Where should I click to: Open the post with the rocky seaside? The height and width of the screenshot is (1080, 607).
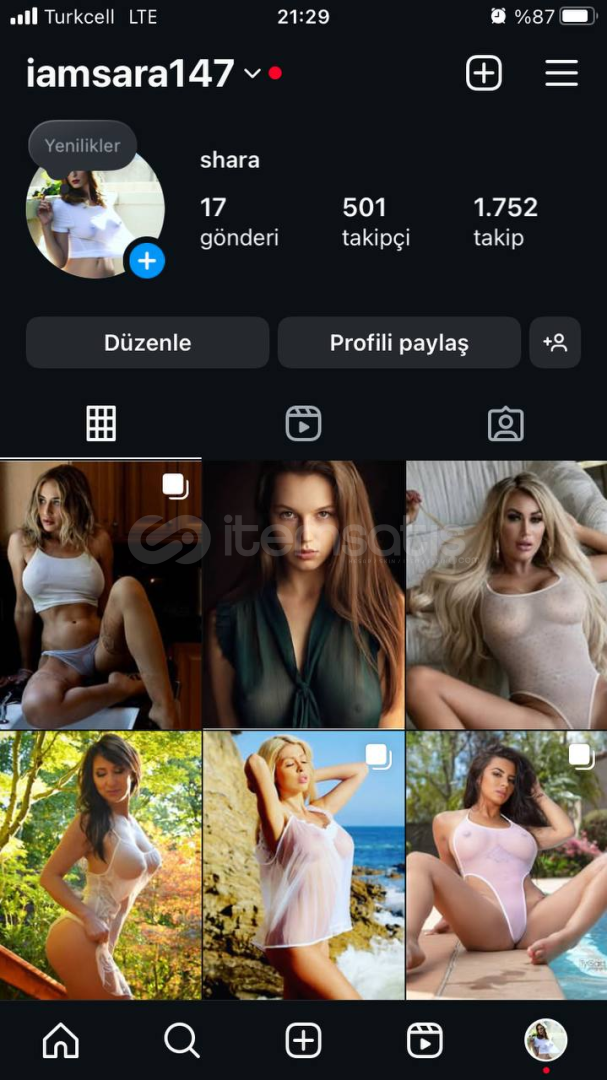[303, 865]
